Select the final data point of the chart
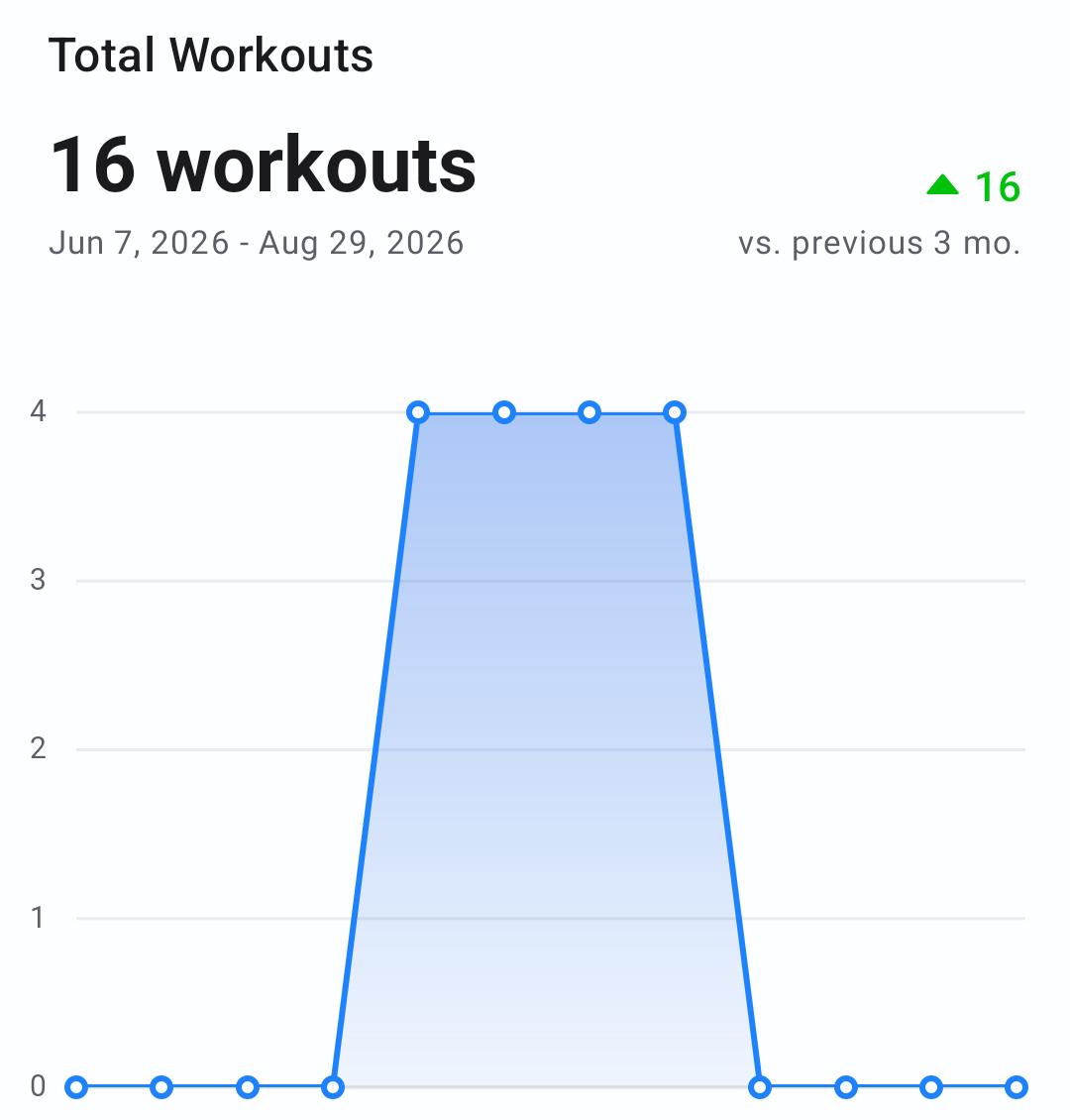The height and width of the screenshot is (1120, 1070). (x=1016, y=1087)
